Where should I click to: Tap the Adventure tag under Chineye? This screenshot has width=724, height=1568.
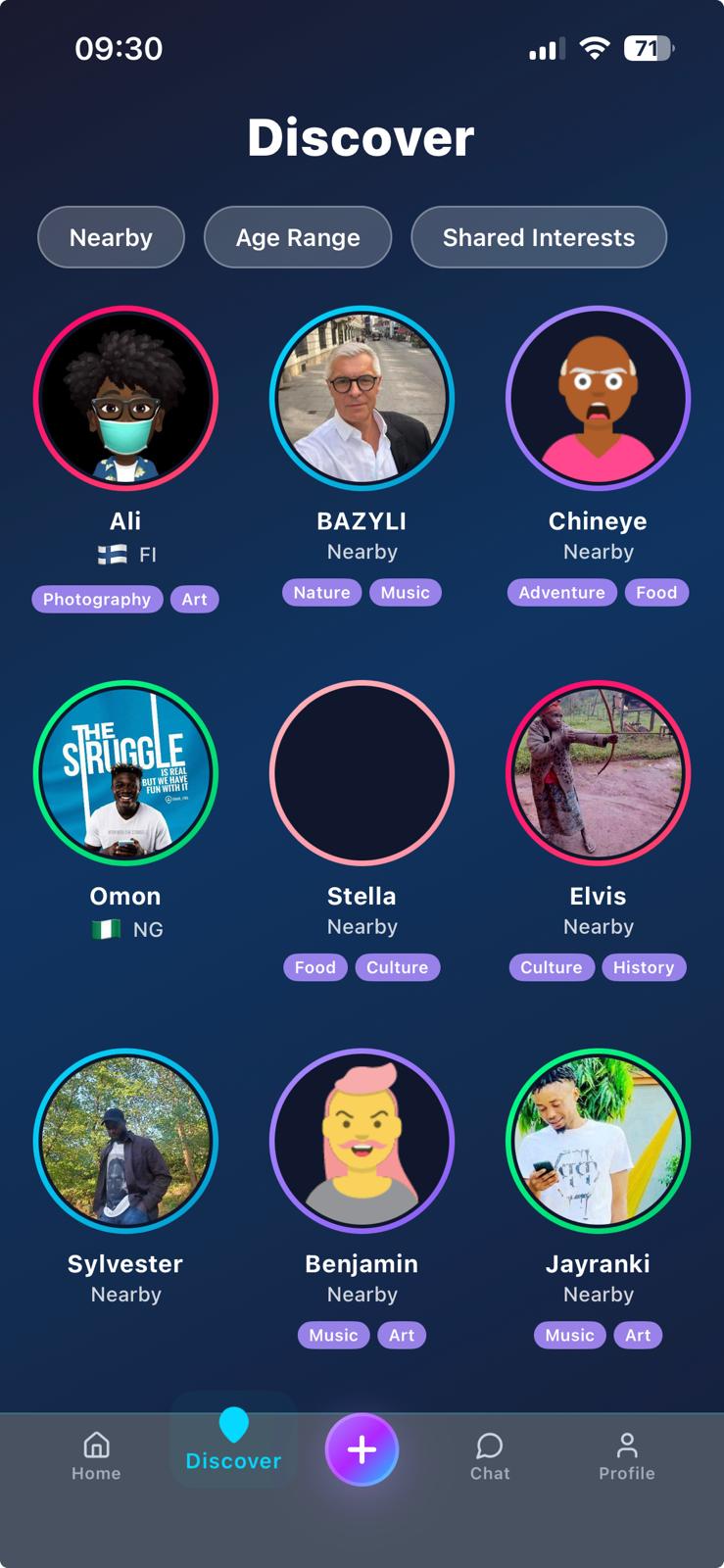tap(561, 592)
